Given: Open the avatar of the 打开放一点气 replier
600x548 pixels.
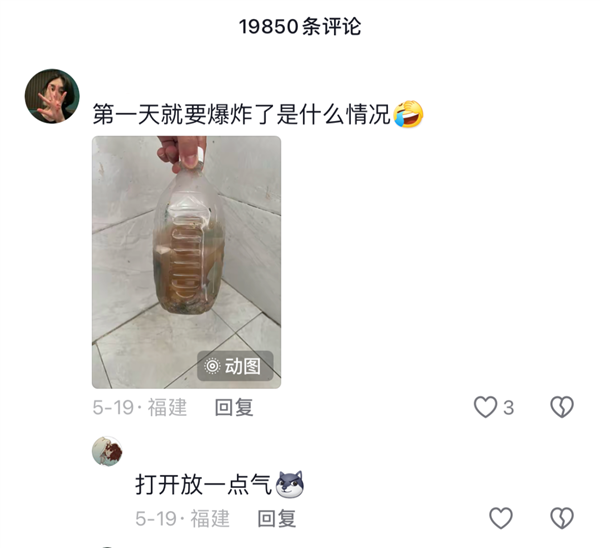Looking at the screenshot, I should (107, 451).
